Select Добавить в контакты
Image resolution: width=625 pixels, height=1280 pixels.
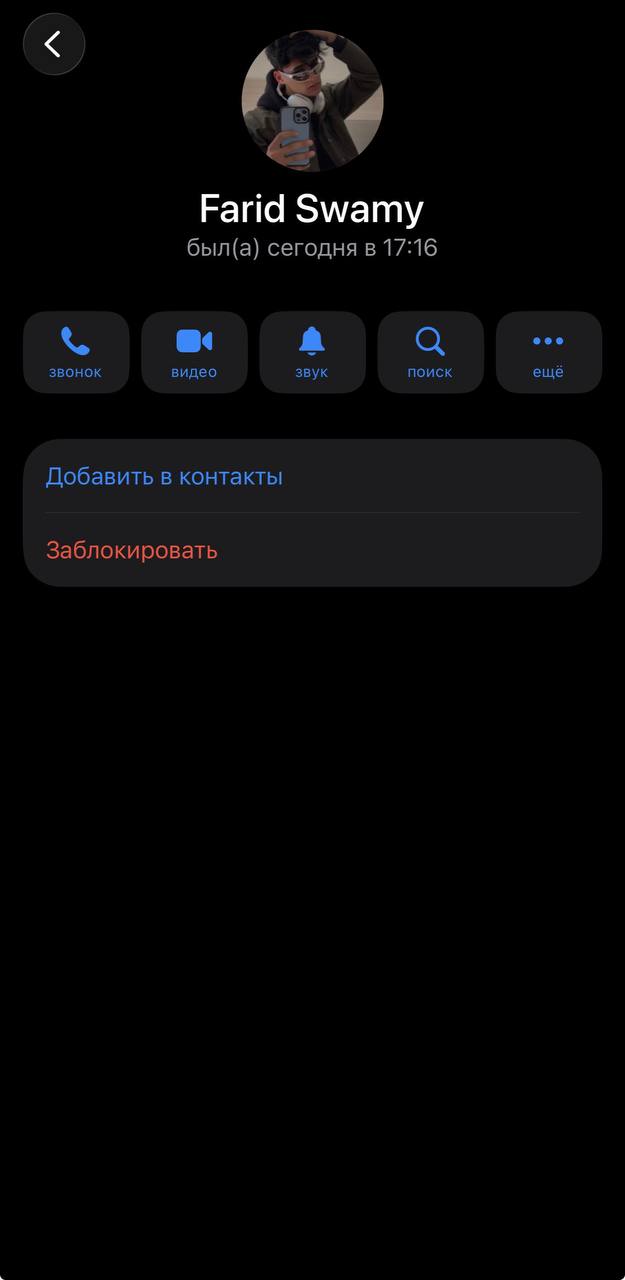[312, 476]
